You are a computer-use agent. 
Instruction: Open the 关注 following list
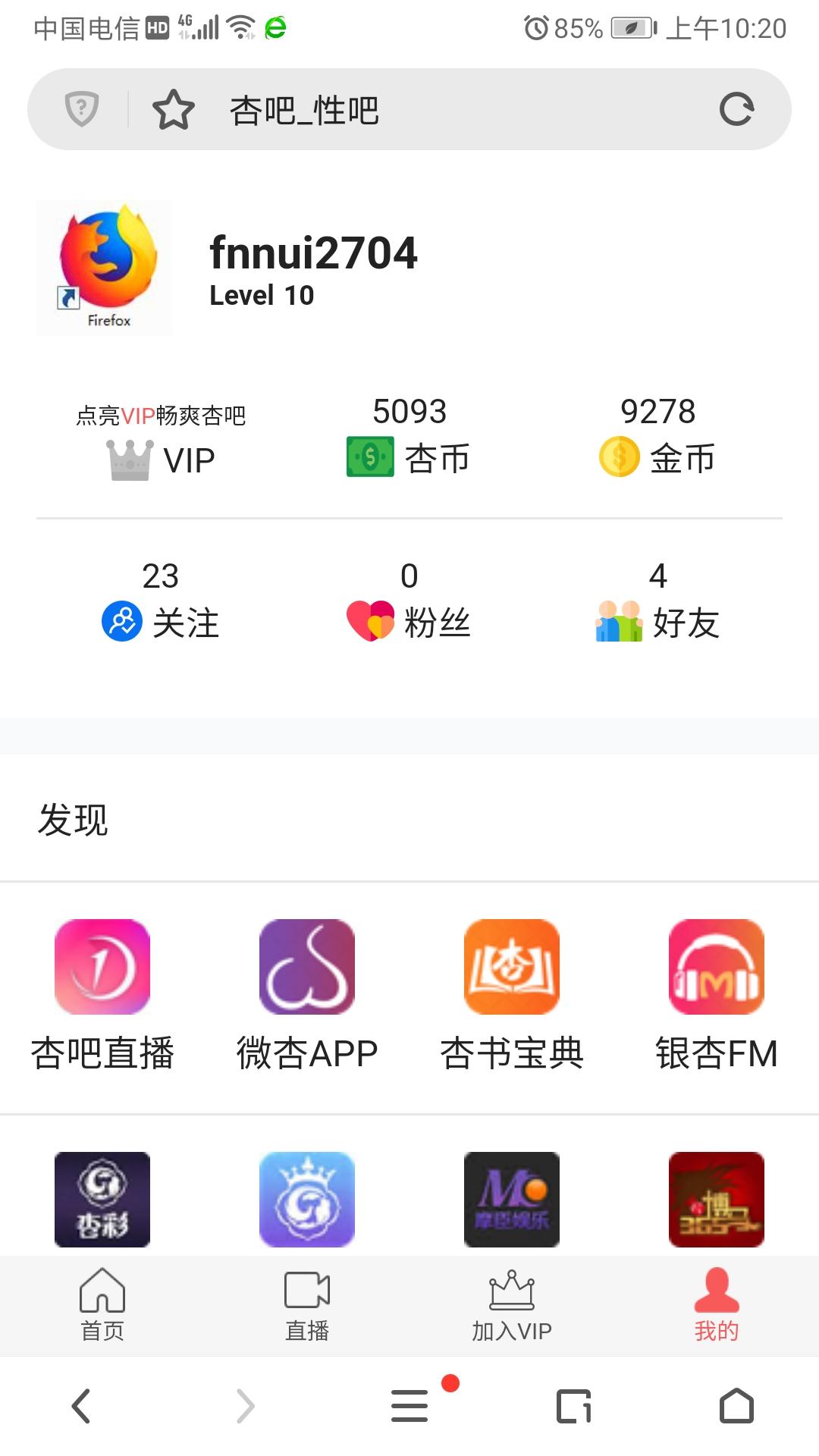click(x=161, y=621)
